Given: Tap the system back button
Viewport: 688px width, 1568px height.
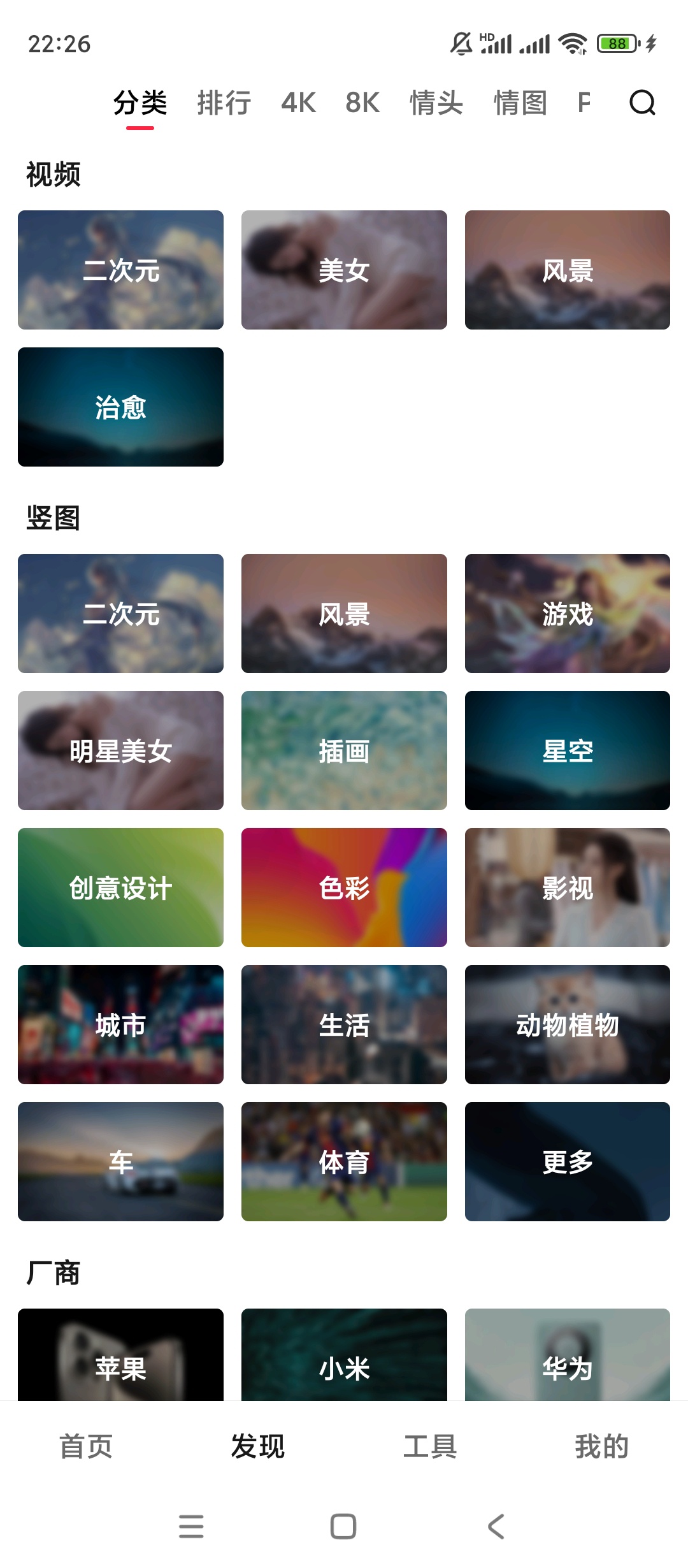Looking at the screenshot, I should [496, 1527].
